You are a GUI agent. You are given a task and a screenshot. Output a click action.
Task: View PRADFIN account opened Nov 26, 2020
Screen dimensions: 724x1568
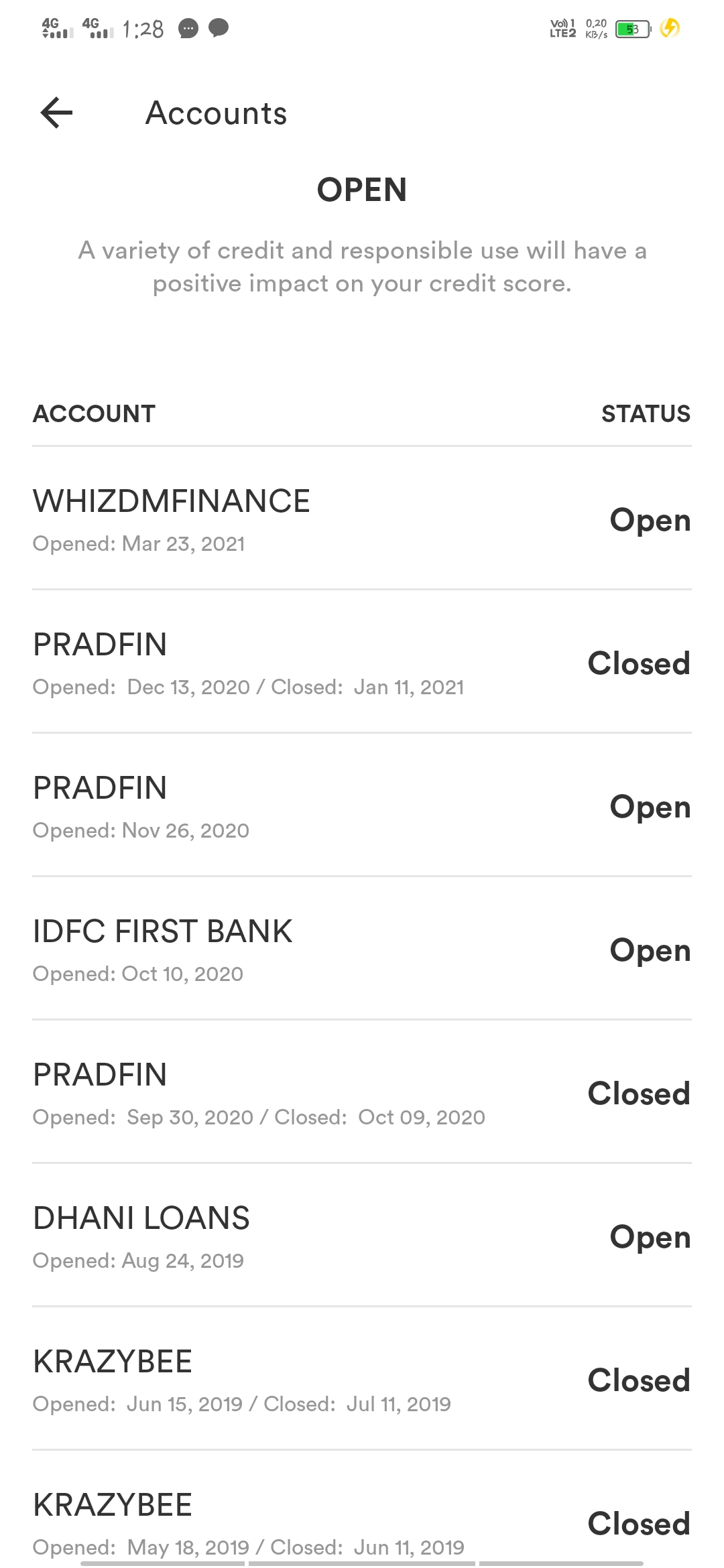[x=362, y=806]
